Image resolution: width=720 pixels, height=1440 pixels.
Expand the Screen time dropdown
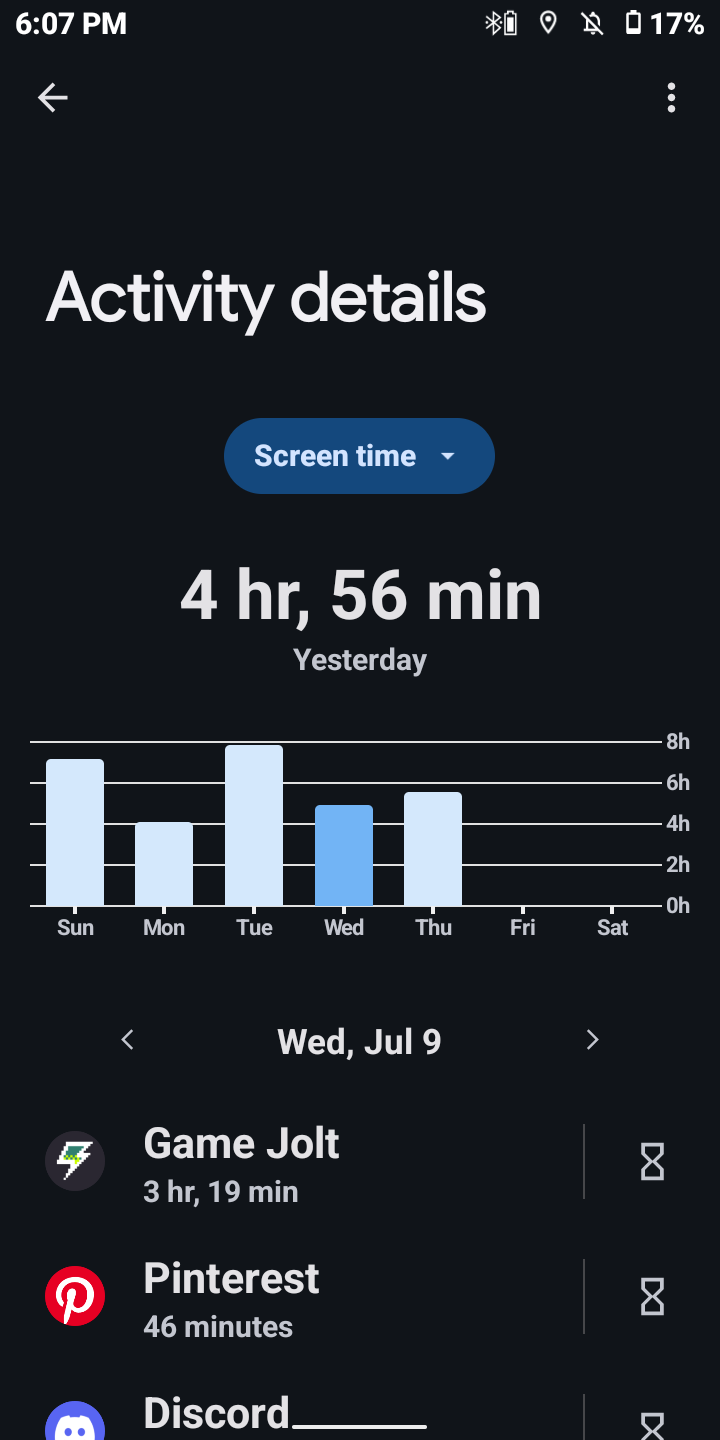coord(359,456)
